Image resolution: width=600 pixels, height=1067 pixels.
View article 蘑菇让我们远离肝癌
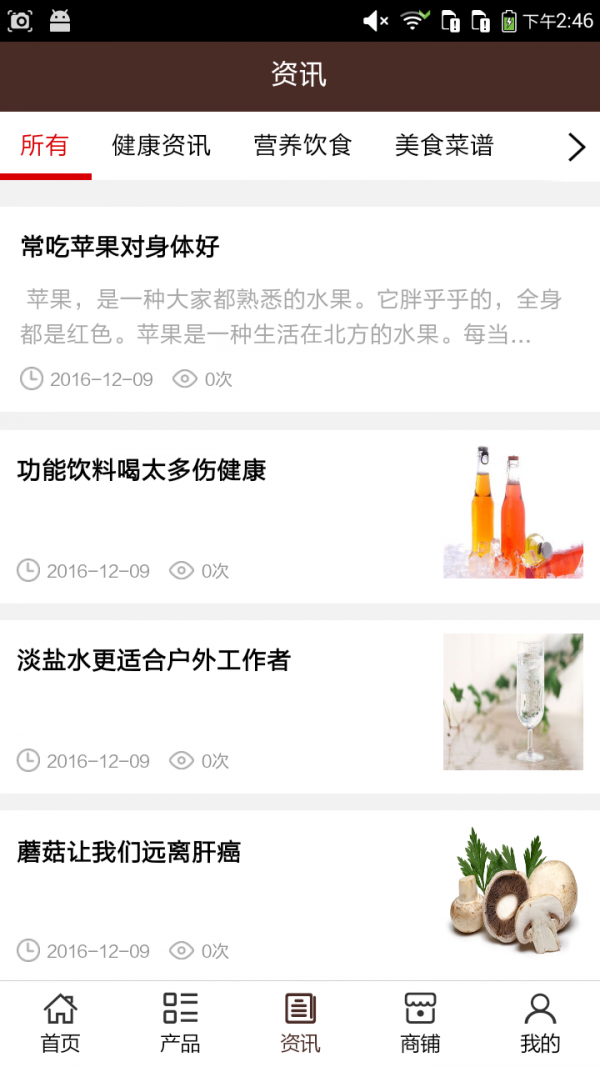[x=129, y=852]
